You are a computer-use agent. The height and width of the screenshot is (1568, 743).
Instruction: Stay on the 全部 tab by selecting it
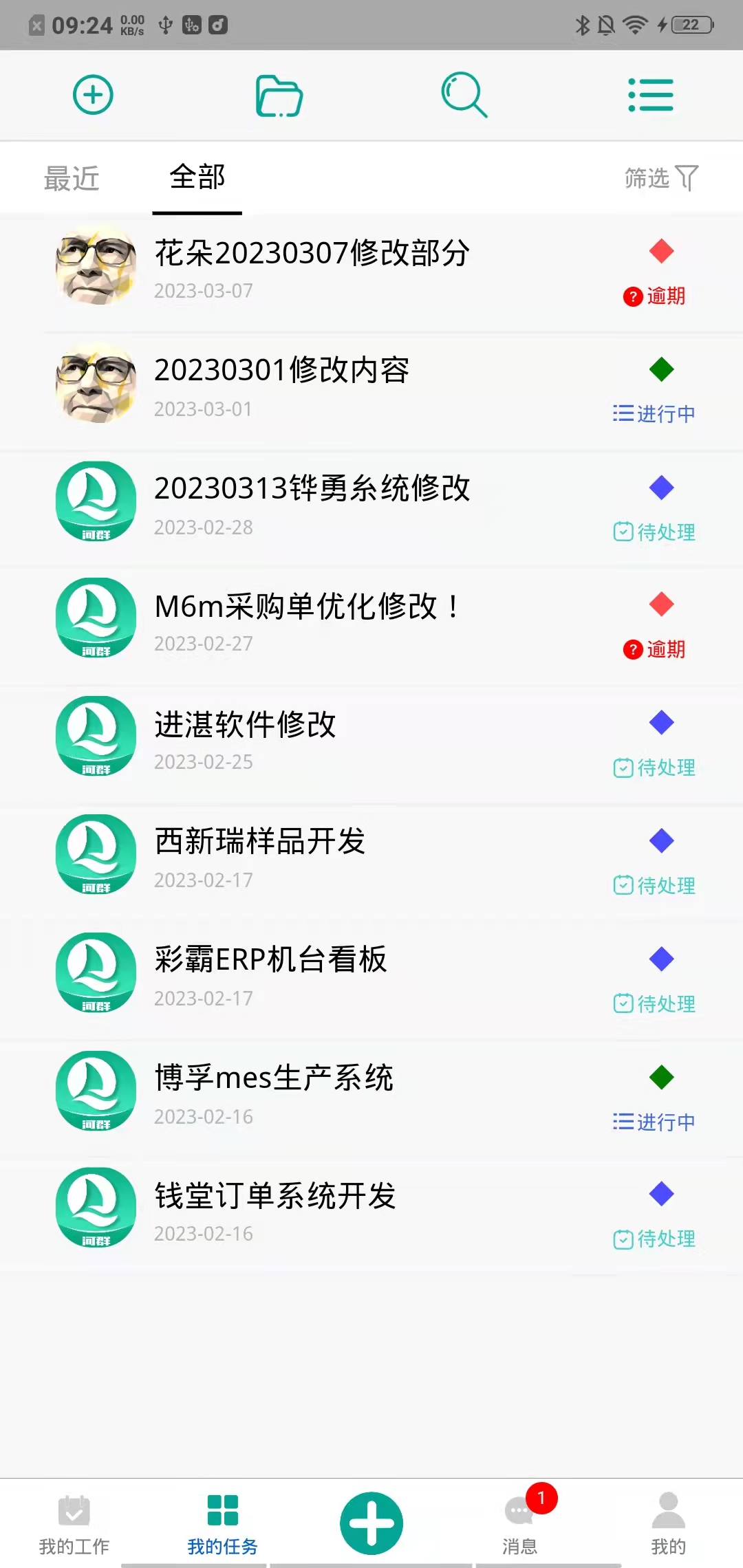coord(197,177)
